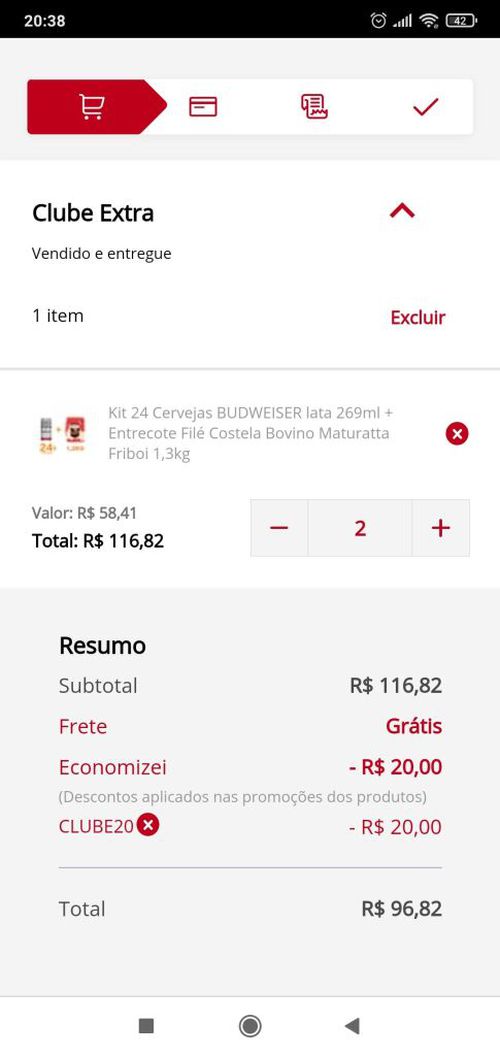This screenshot has height=1056, width=500.
Task: Remove the CLUBE20 coupon
Action: tap(148, 825)
